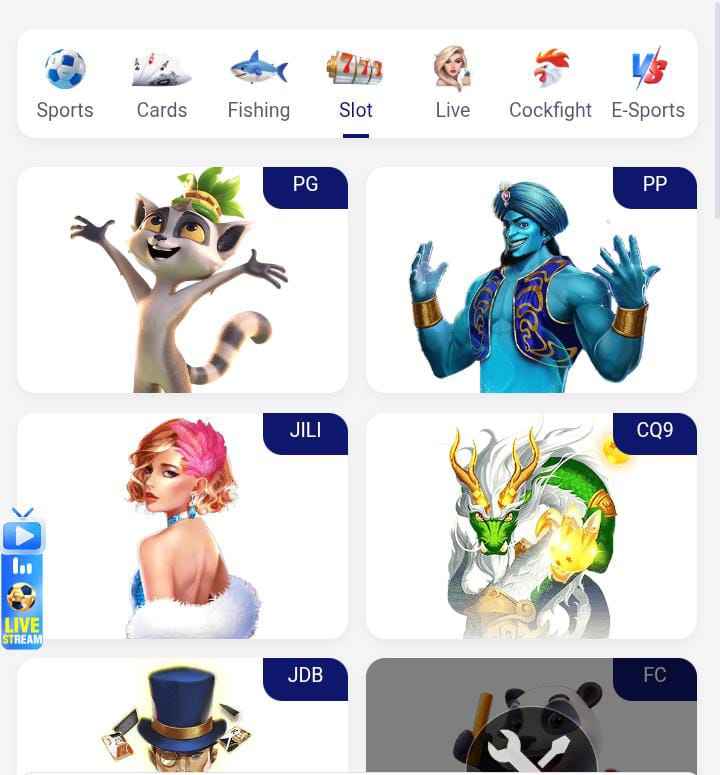Viewport: 720px width, 775px height.
Task: Tap the FC provider card under maintenance
Action: pos(531,715)
